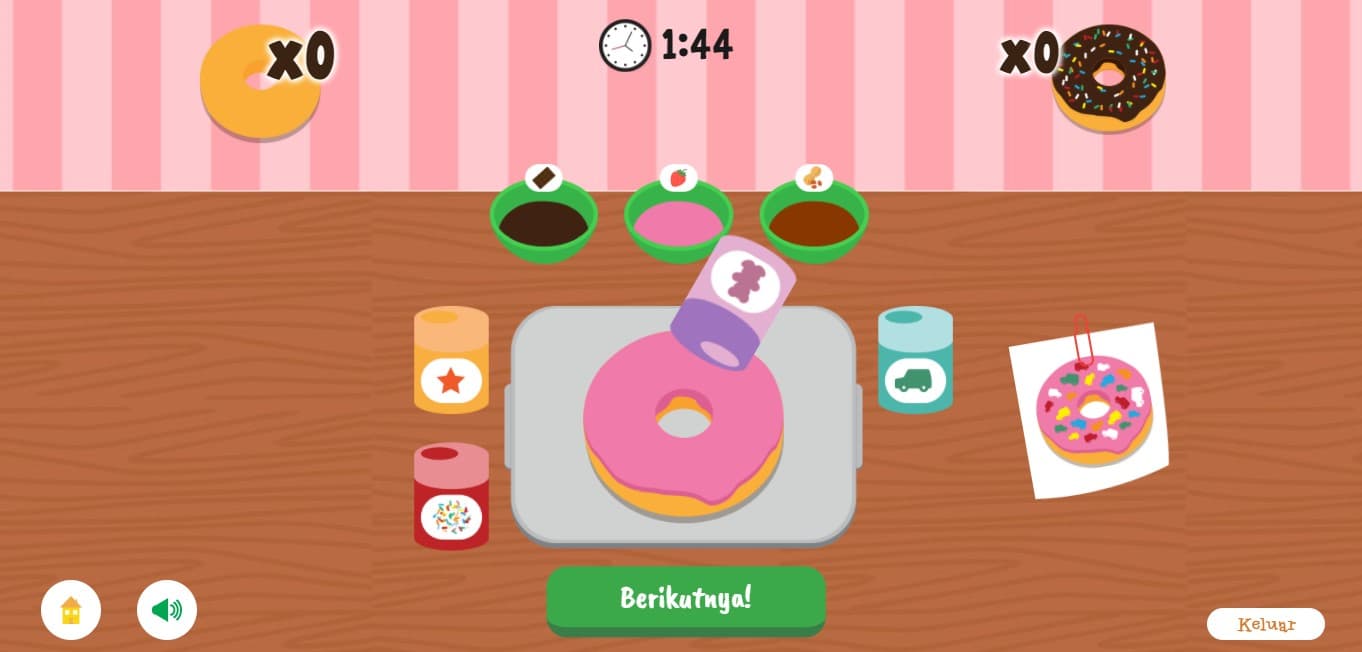Exit the game with Keluar
1362x652 pixels.
click(1265, 624)
